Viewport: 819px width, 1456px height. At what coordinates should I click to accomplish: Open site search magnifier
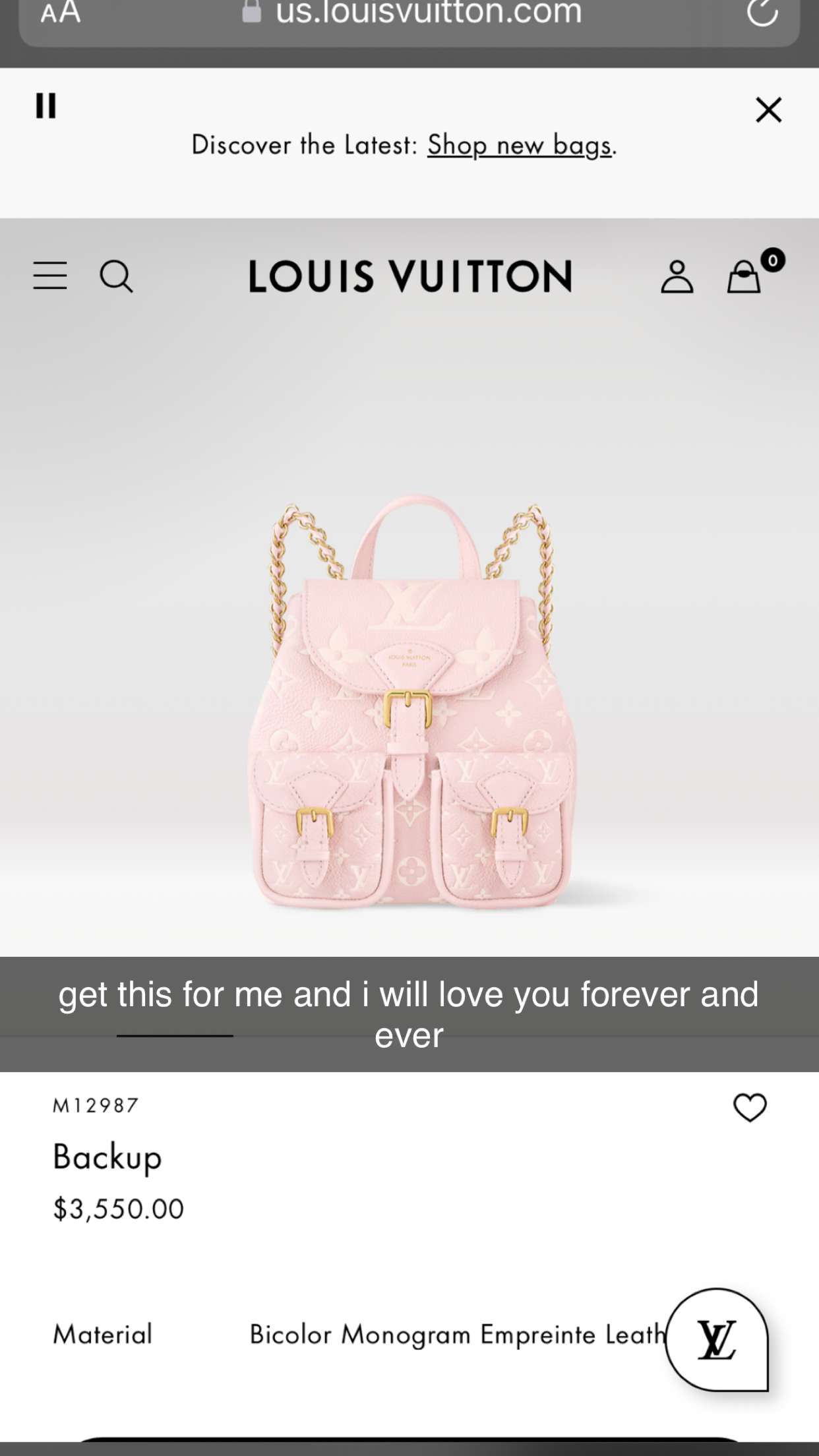(116, 276)
